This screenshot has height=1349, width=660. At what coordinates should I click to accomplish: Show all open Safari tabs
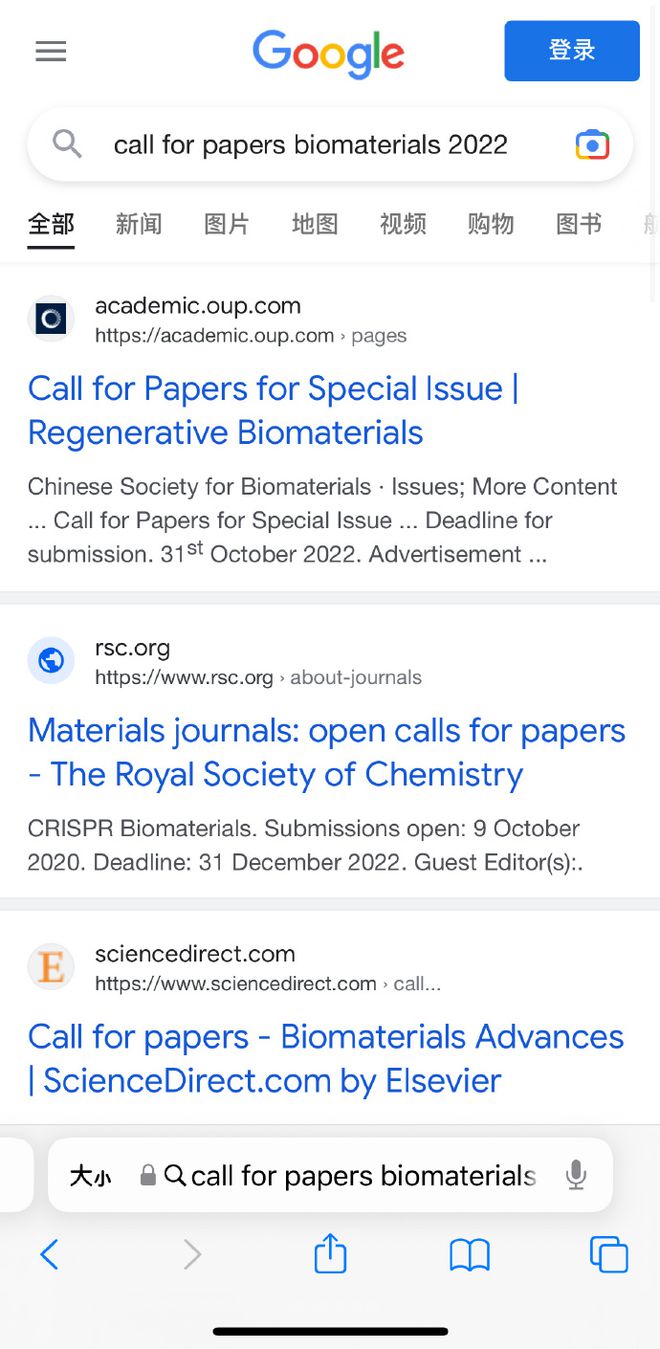pos(608,1254)
